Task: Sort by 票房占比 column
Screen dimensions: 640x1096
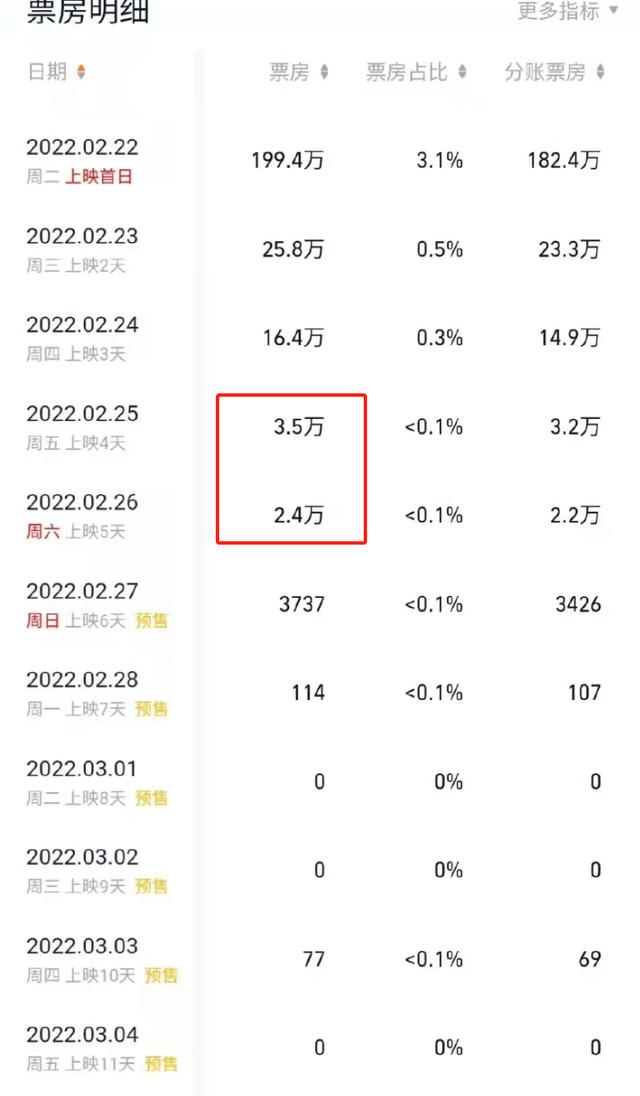Action: click(416, 71)
